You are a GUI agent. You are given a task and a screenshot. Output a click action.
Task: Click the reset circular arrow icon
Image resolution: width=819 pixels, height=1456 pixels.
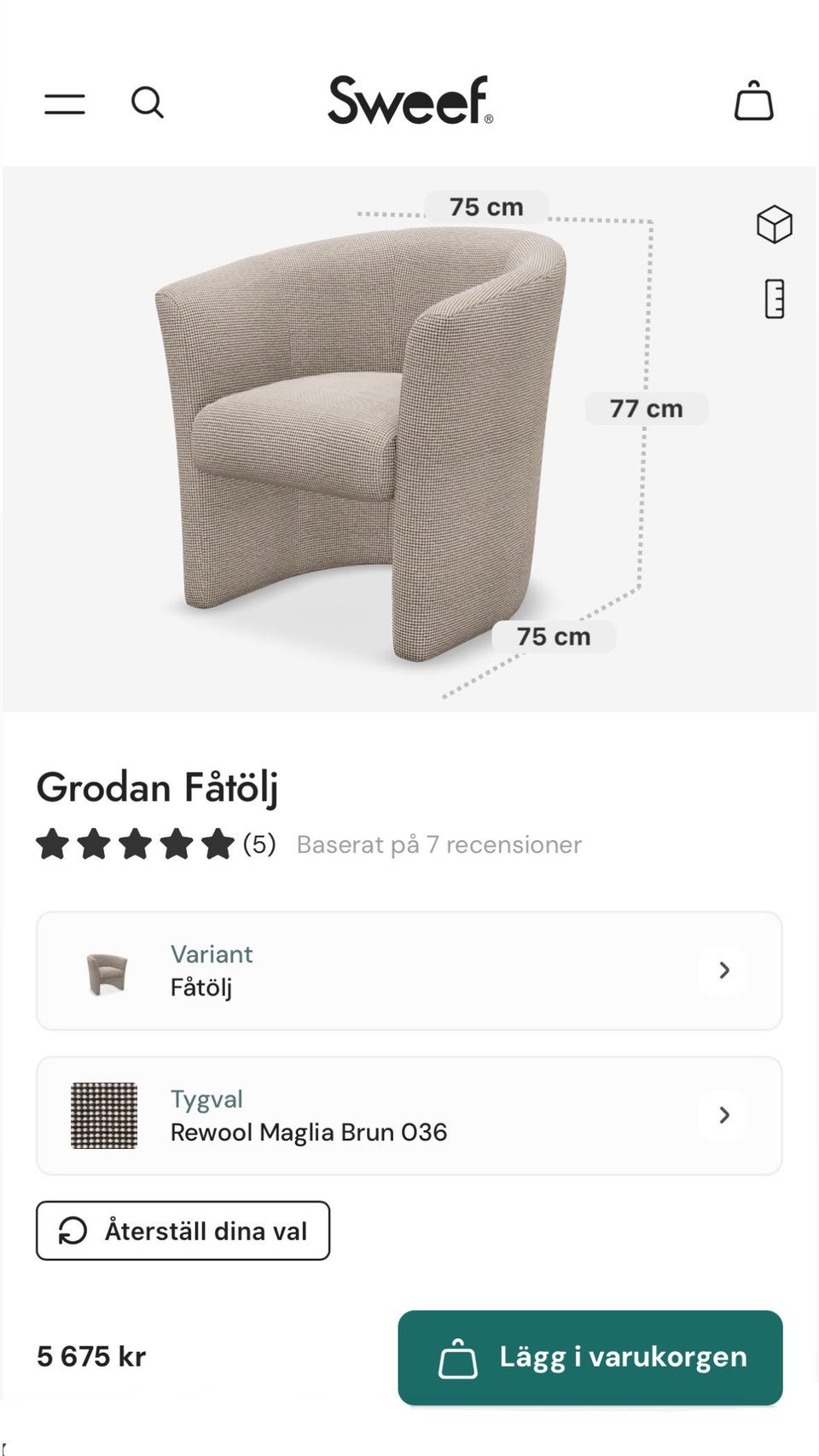pyautogui.click(x=73, y=1231)
